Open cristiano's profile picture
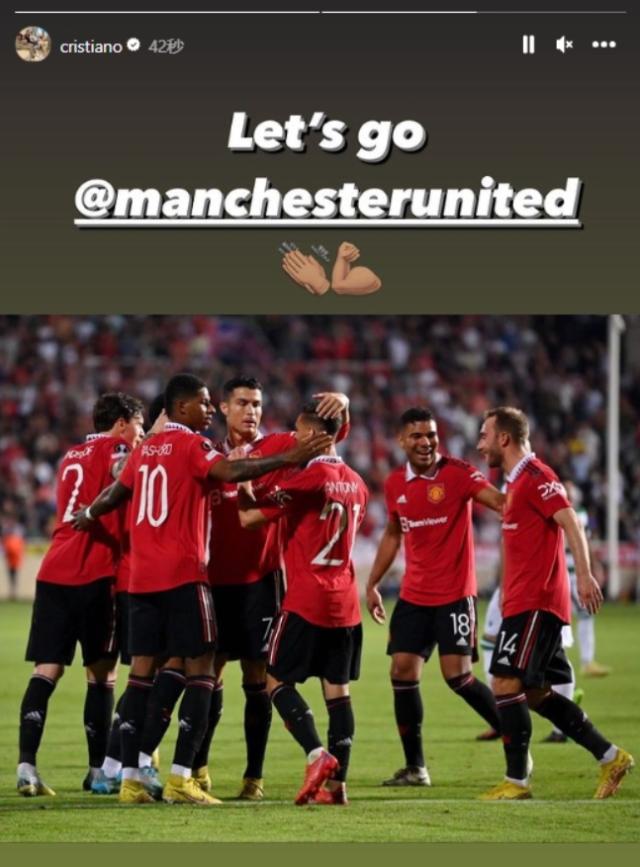 tap(33, 45)
